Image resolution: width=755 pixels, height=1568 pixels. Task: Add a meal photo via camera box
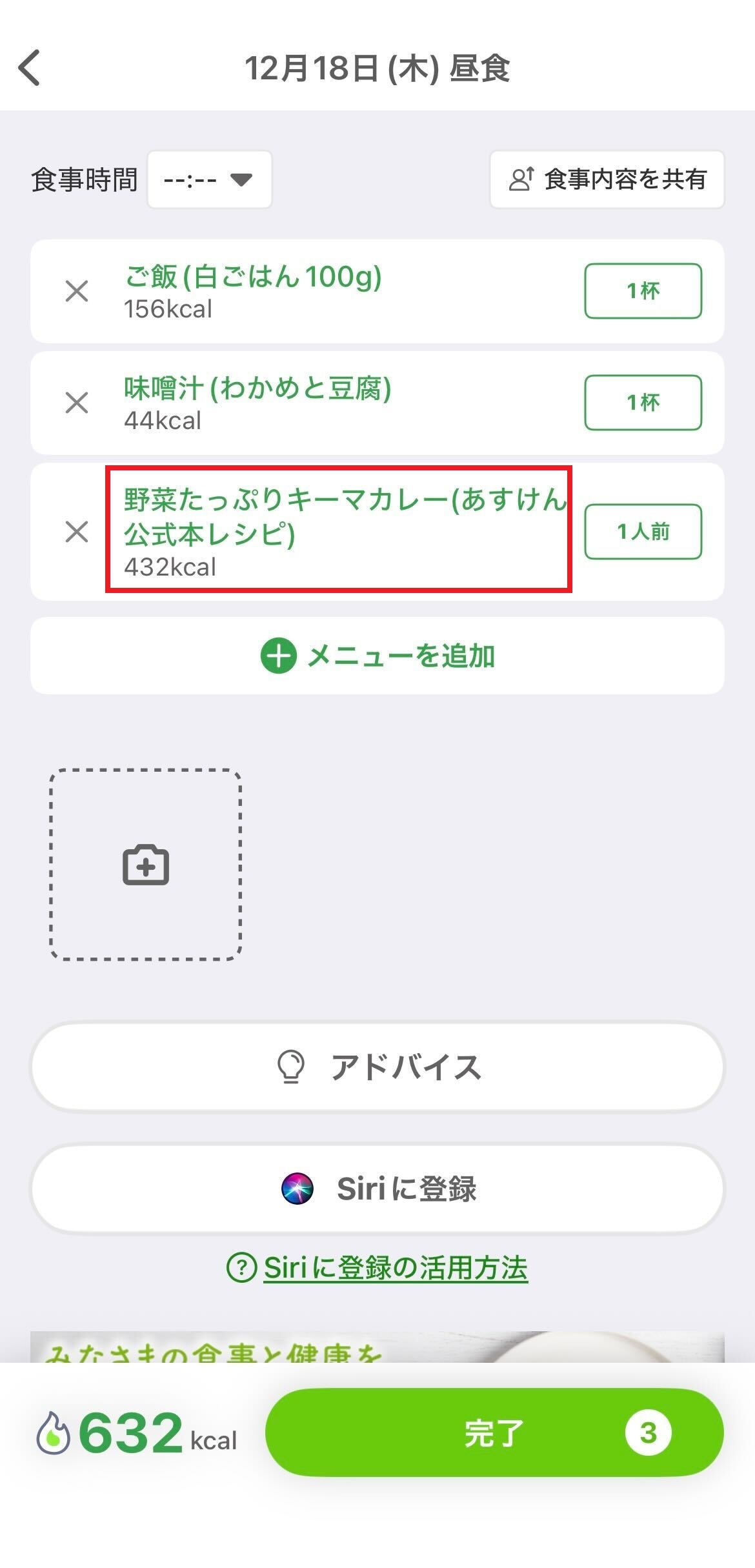coord(146,865)
